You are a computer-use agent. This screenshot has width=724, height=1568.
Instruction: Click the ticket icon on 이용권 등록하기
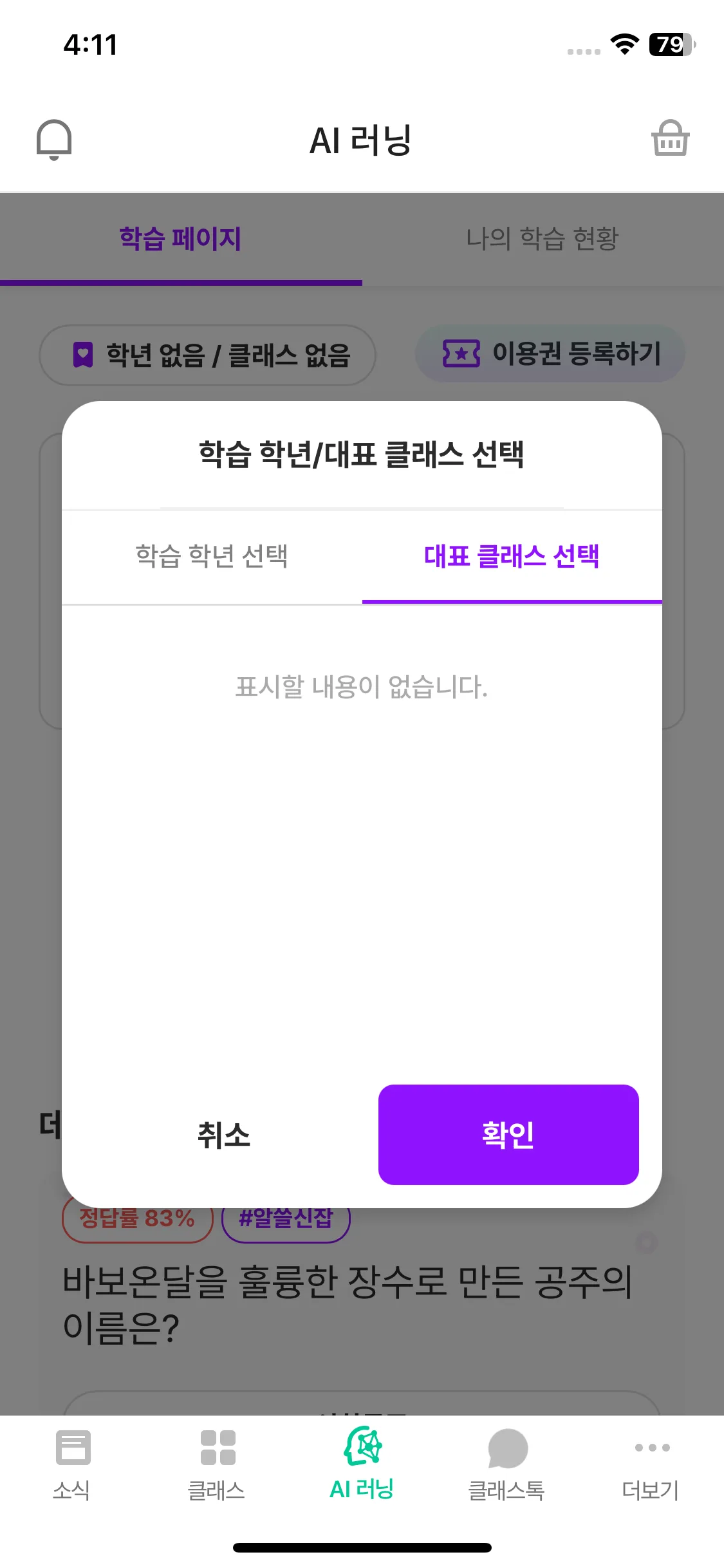(x=461, y=354)
